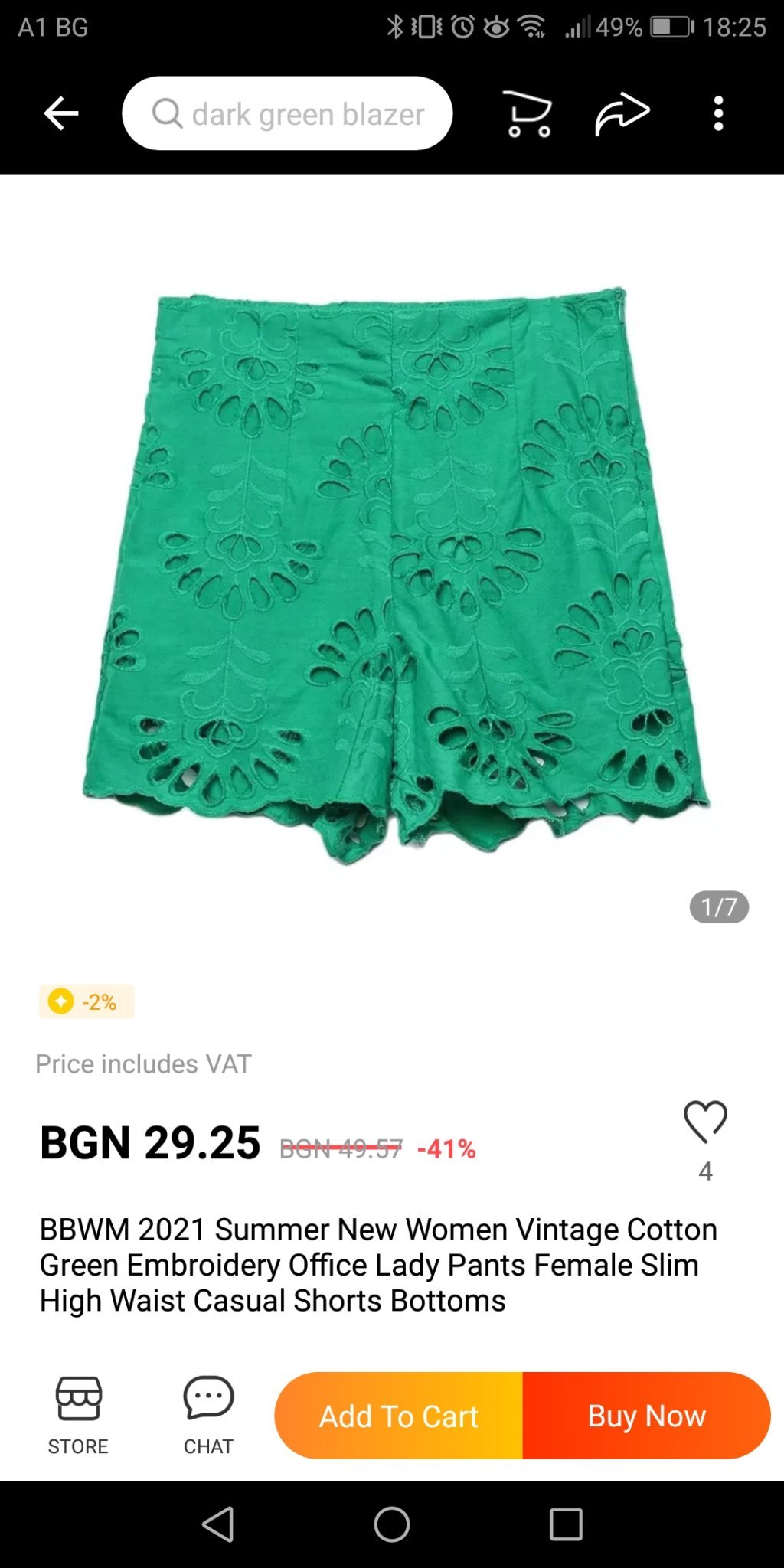784x1568 pixels.
Task: Share this product
Action: [622, 114]
